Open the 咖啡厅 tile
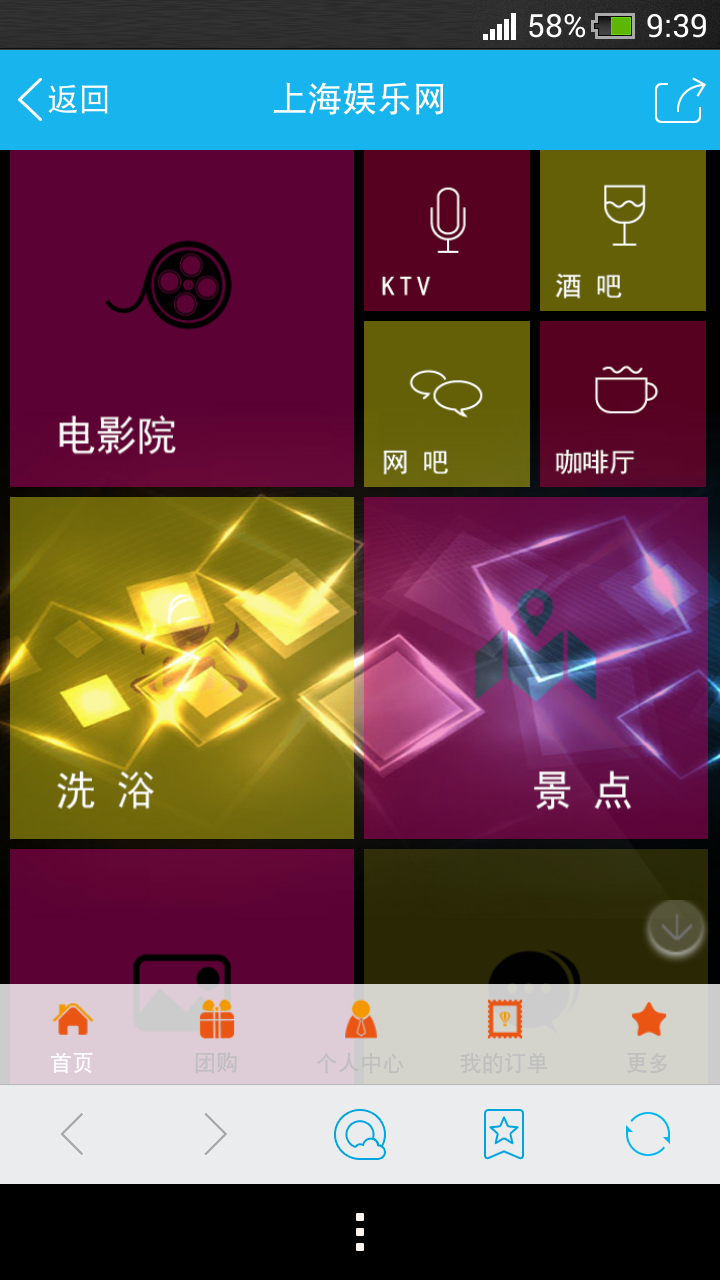This screenshot has width=720, height=1280. pyautogui.click(x=623, y=404)
